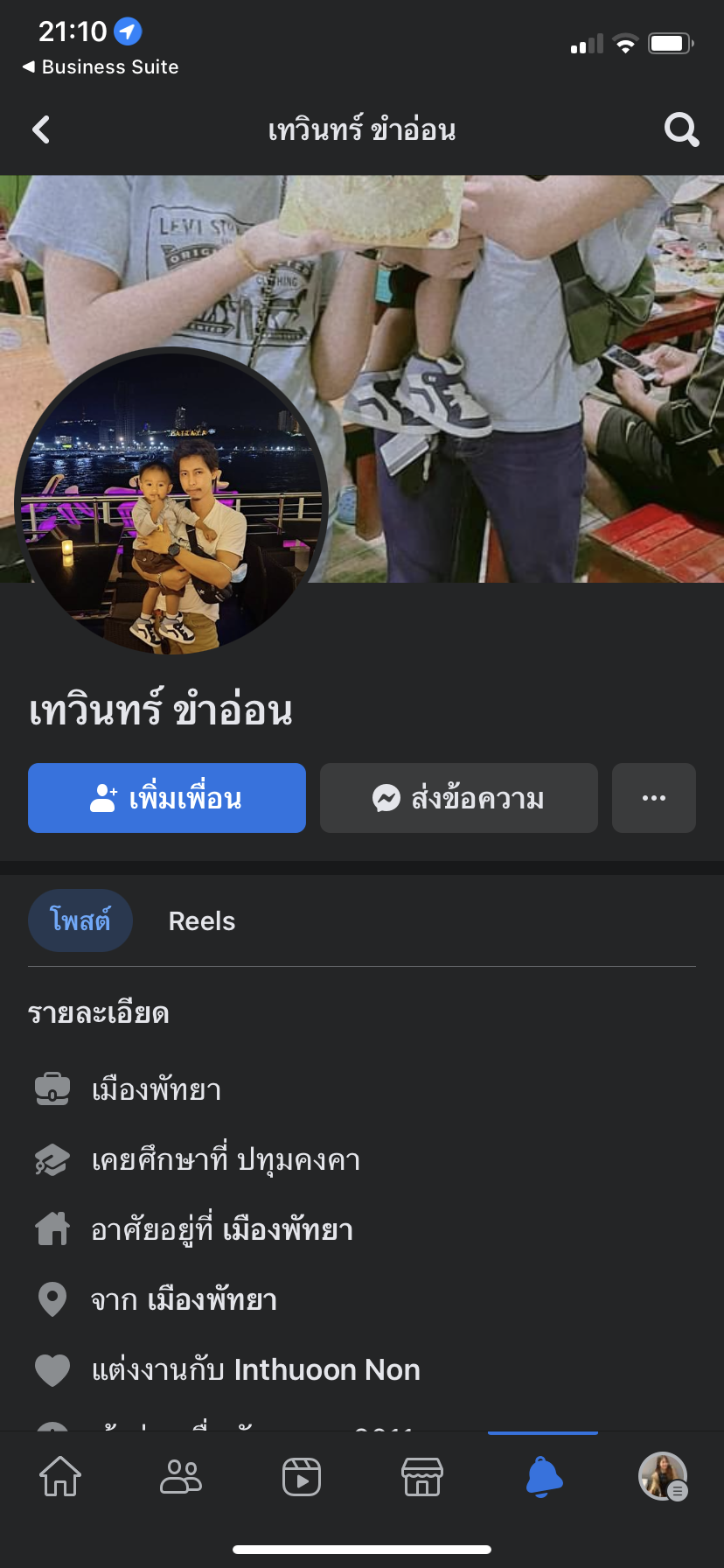Open current city อาศัยอยู่ที่ เมืองพัทยา

click(x=288, y=1230)
